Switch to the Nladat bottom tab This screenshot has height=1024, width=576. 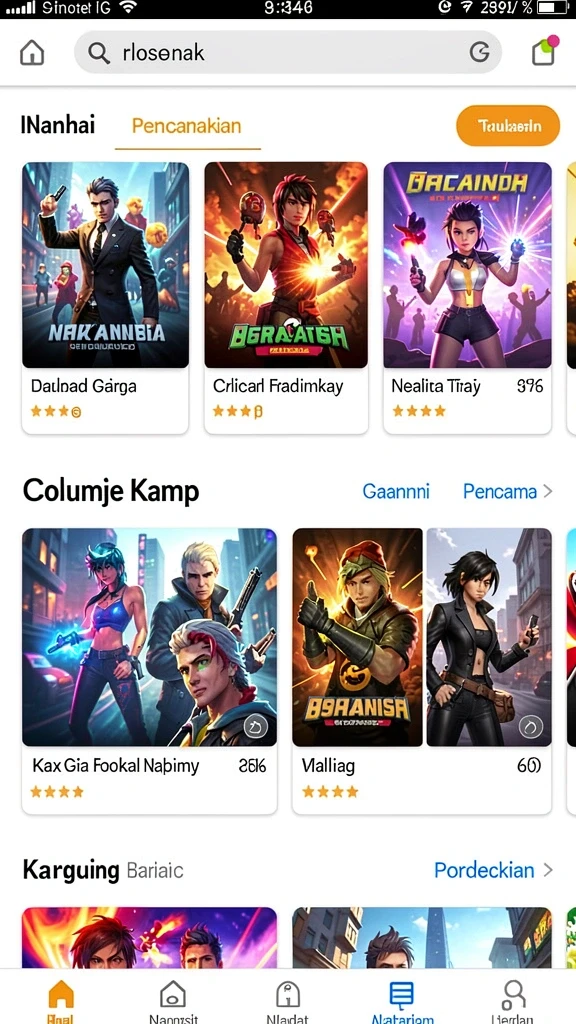point(287,1000)
